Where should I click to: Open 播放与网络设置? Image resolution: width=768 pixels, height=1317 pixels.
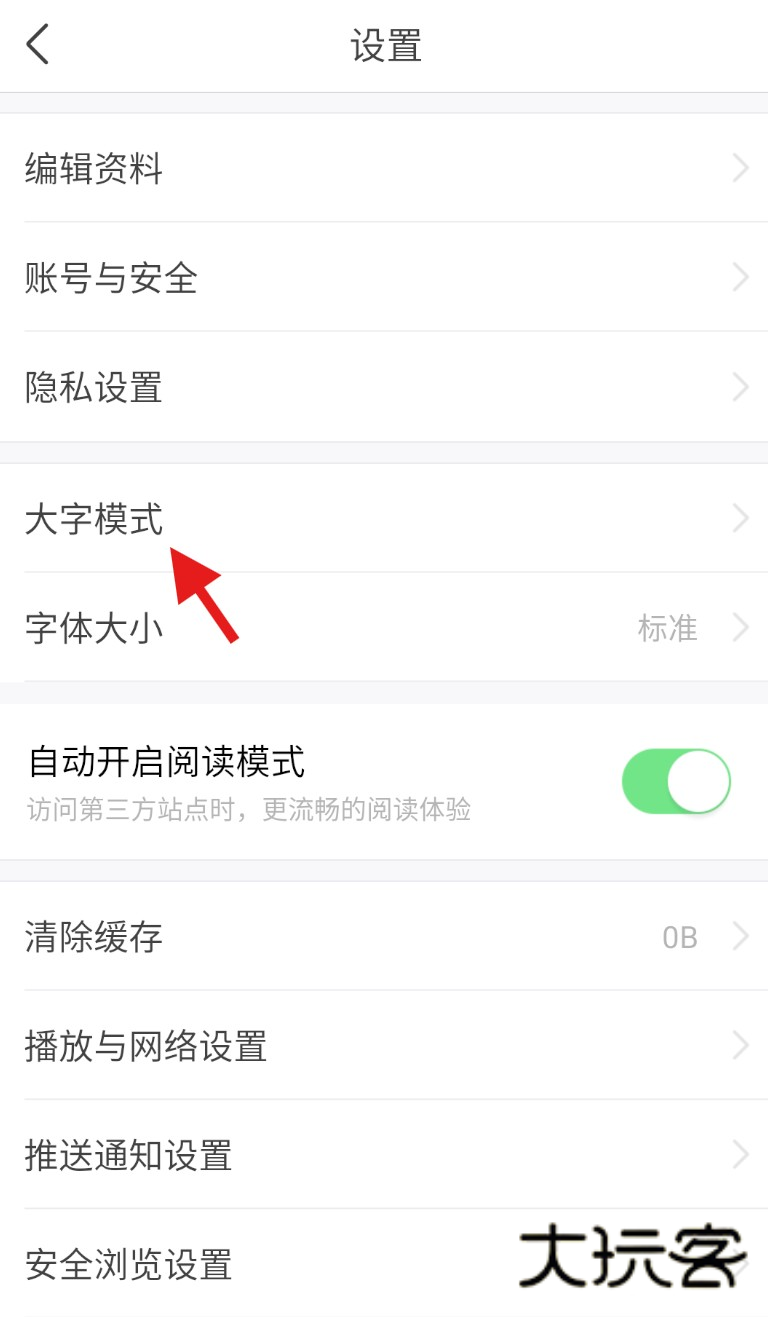pos(384,1047)
